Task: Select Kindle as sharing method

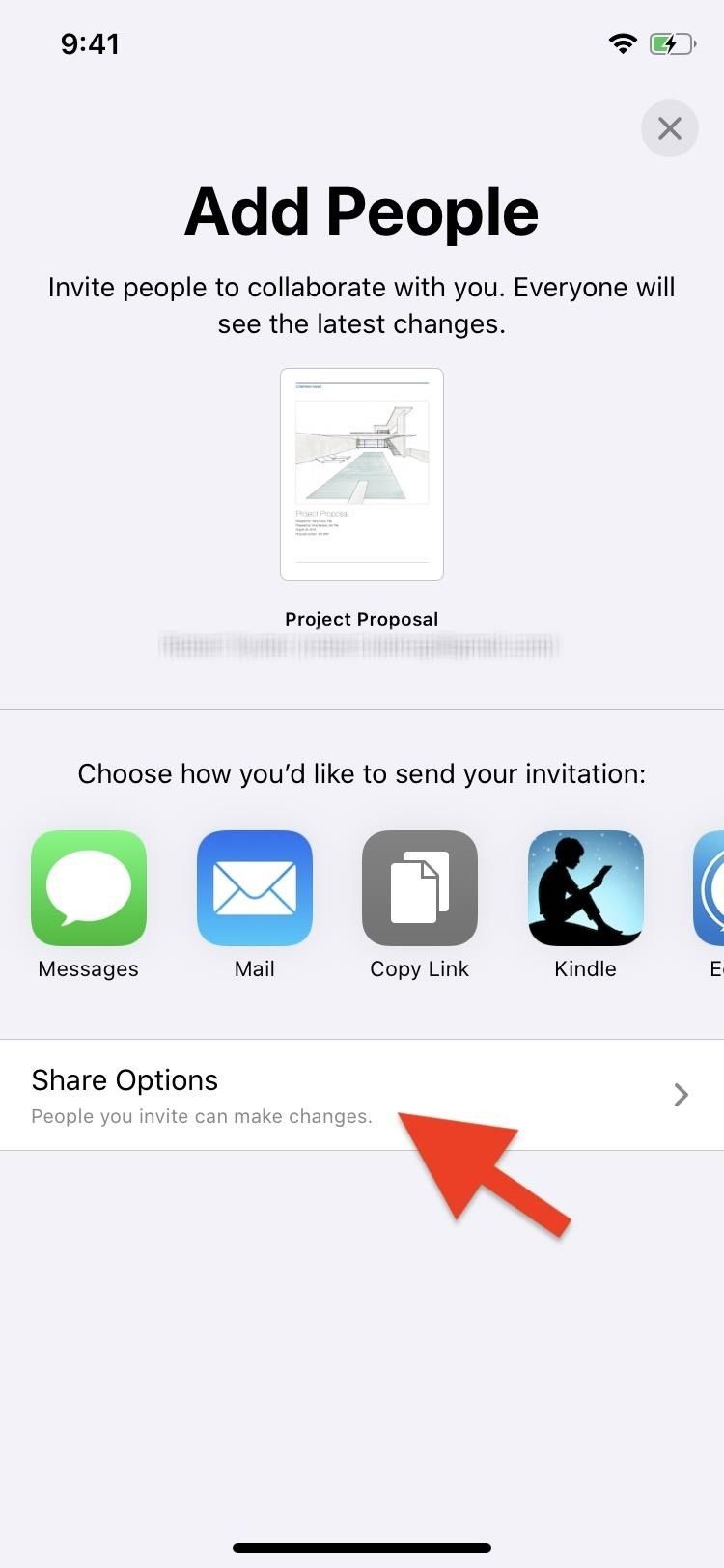Action: (x=585, y=888)
